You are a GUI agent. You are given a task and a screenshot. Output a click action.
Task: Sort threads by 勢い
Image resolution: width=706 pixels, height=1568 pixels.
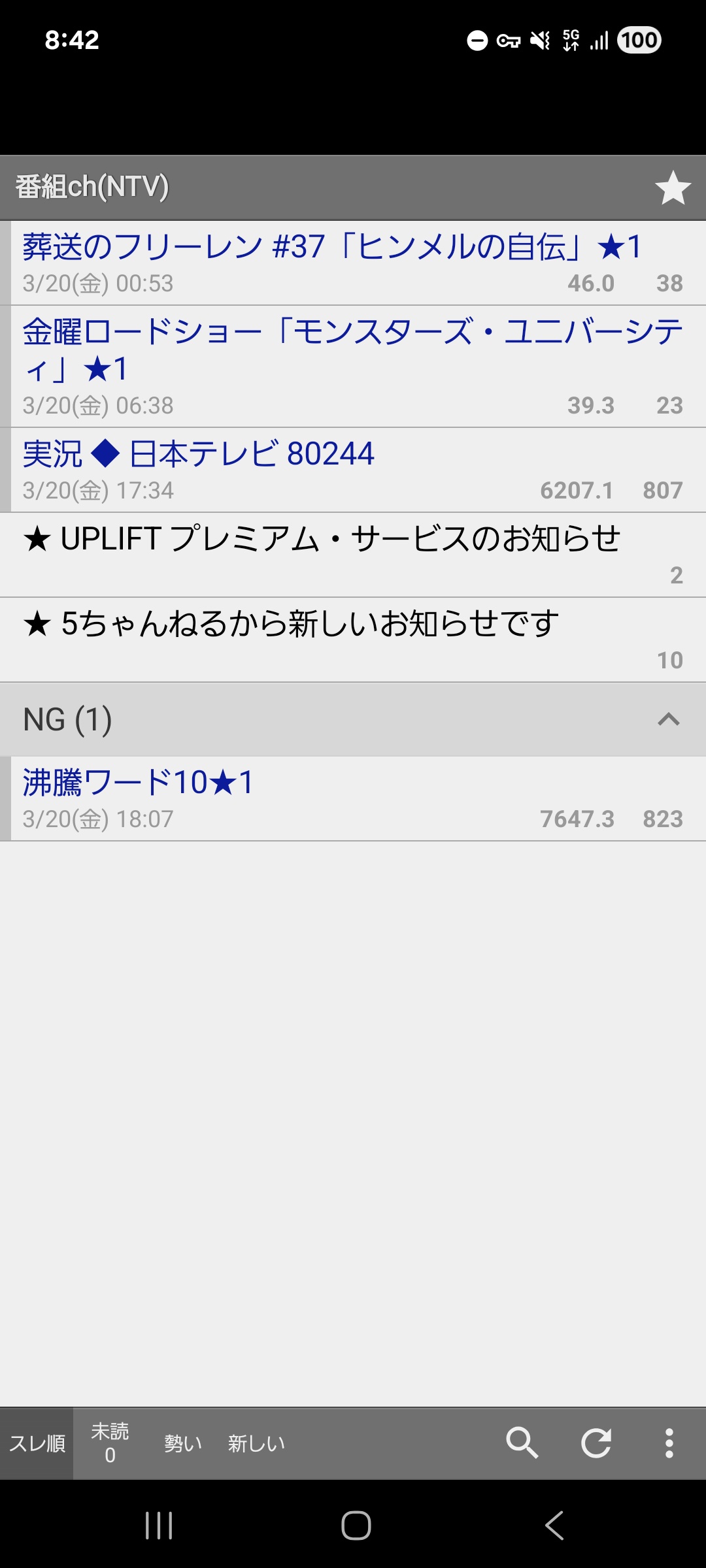click(x=183, y=1443)
